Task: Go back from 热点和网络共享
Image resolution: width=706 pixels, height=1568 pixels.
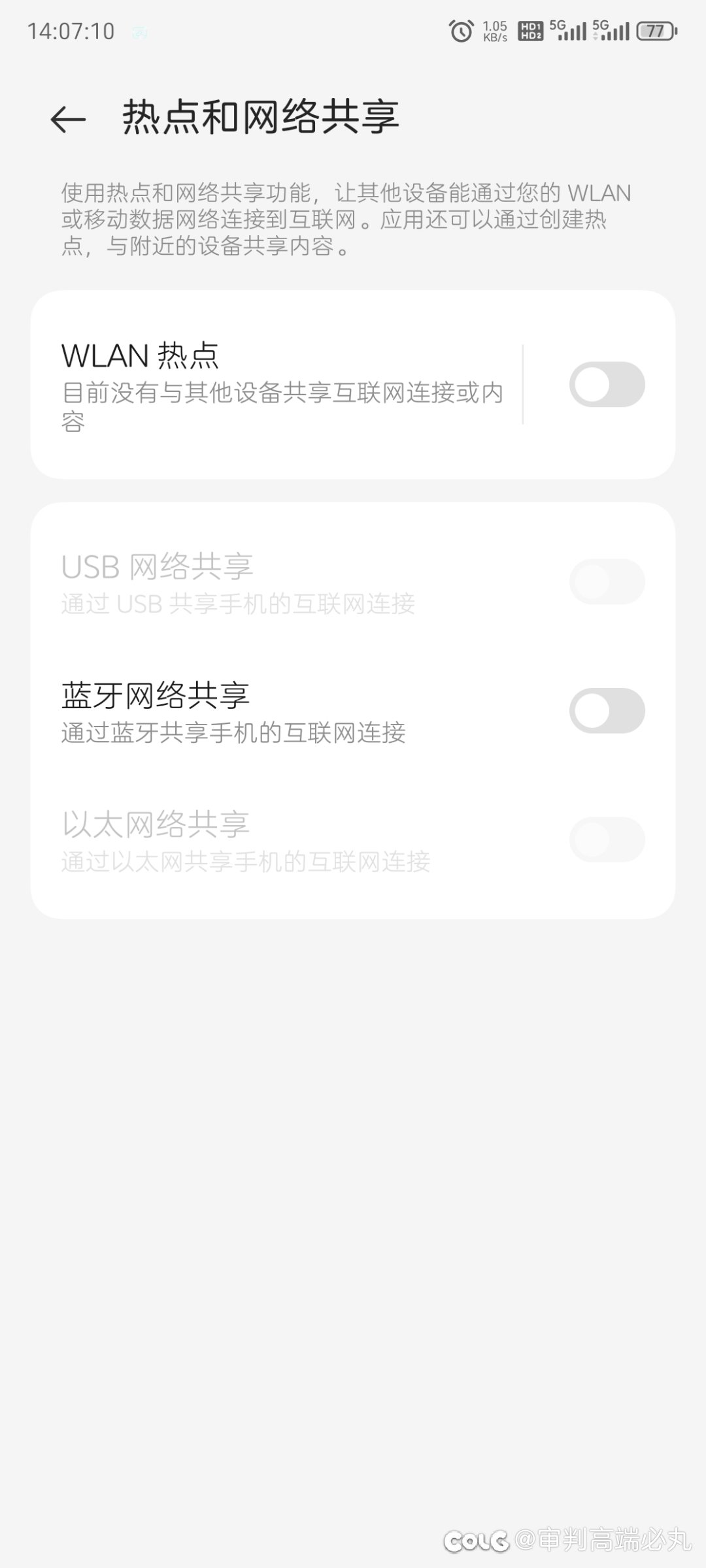Action: click(x=68, y=120)
